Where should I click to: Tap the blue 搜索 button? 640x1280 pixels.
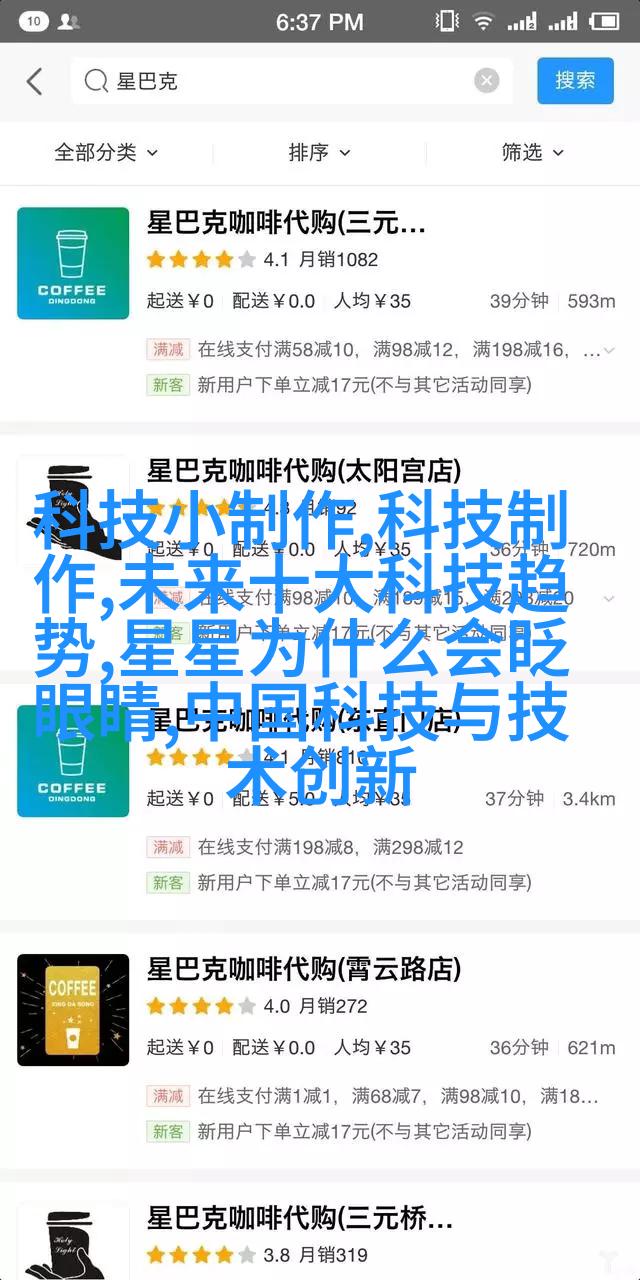(x=575, y=81)
